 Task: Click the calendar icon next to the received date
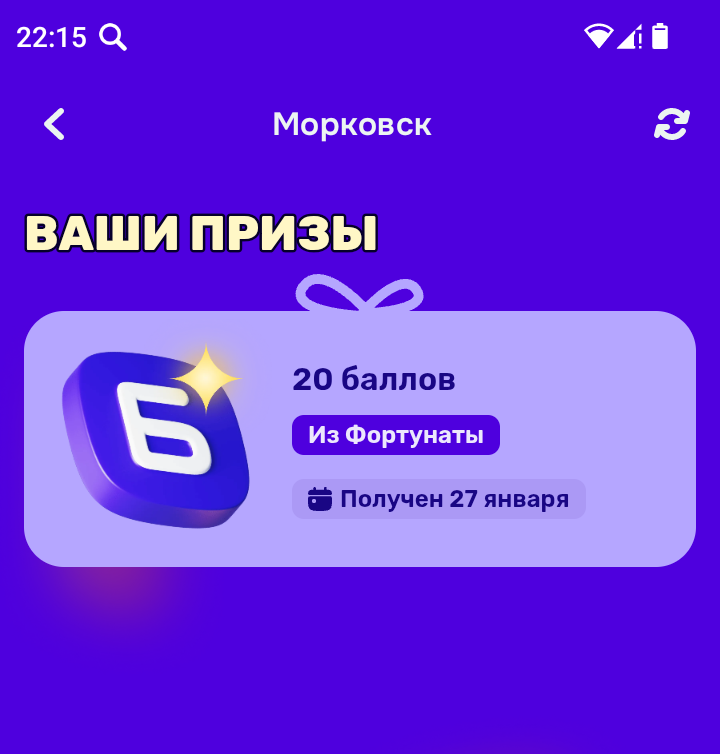coord(320,498)
